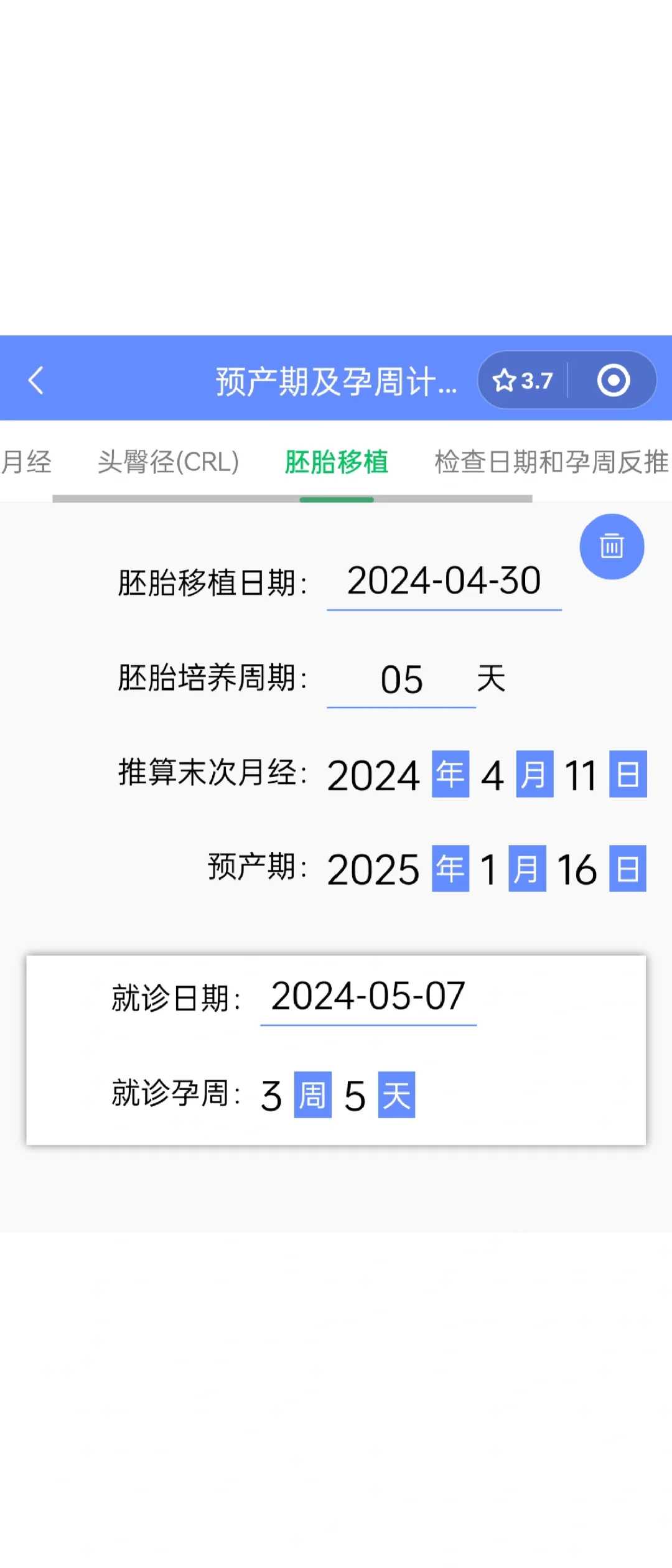
Task: Pick a different 就诊日期 date
Action: [368, 996]
